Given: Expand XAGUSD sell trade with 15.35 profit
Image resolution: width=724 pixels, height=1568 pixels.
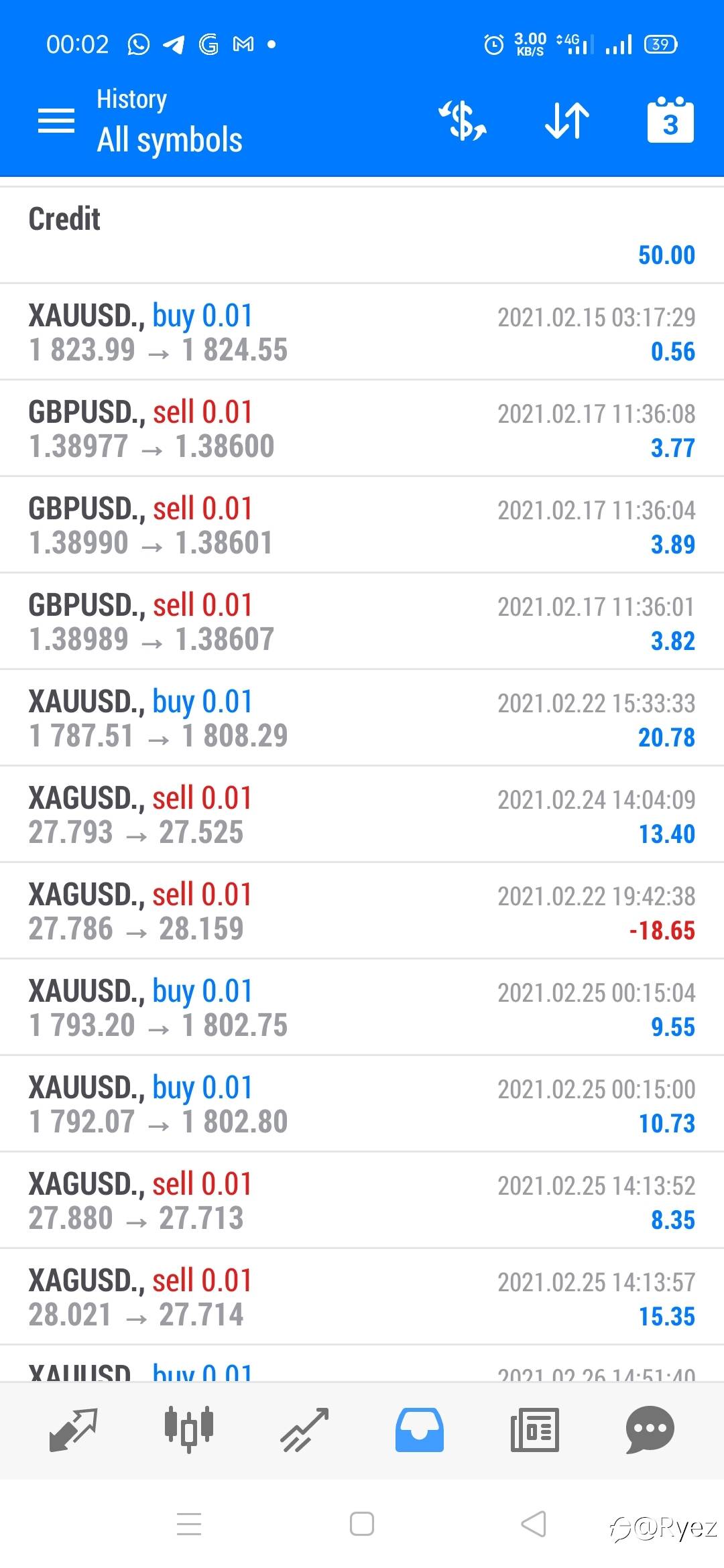Looking at the screenshot, I should (x=362, y=1297).
